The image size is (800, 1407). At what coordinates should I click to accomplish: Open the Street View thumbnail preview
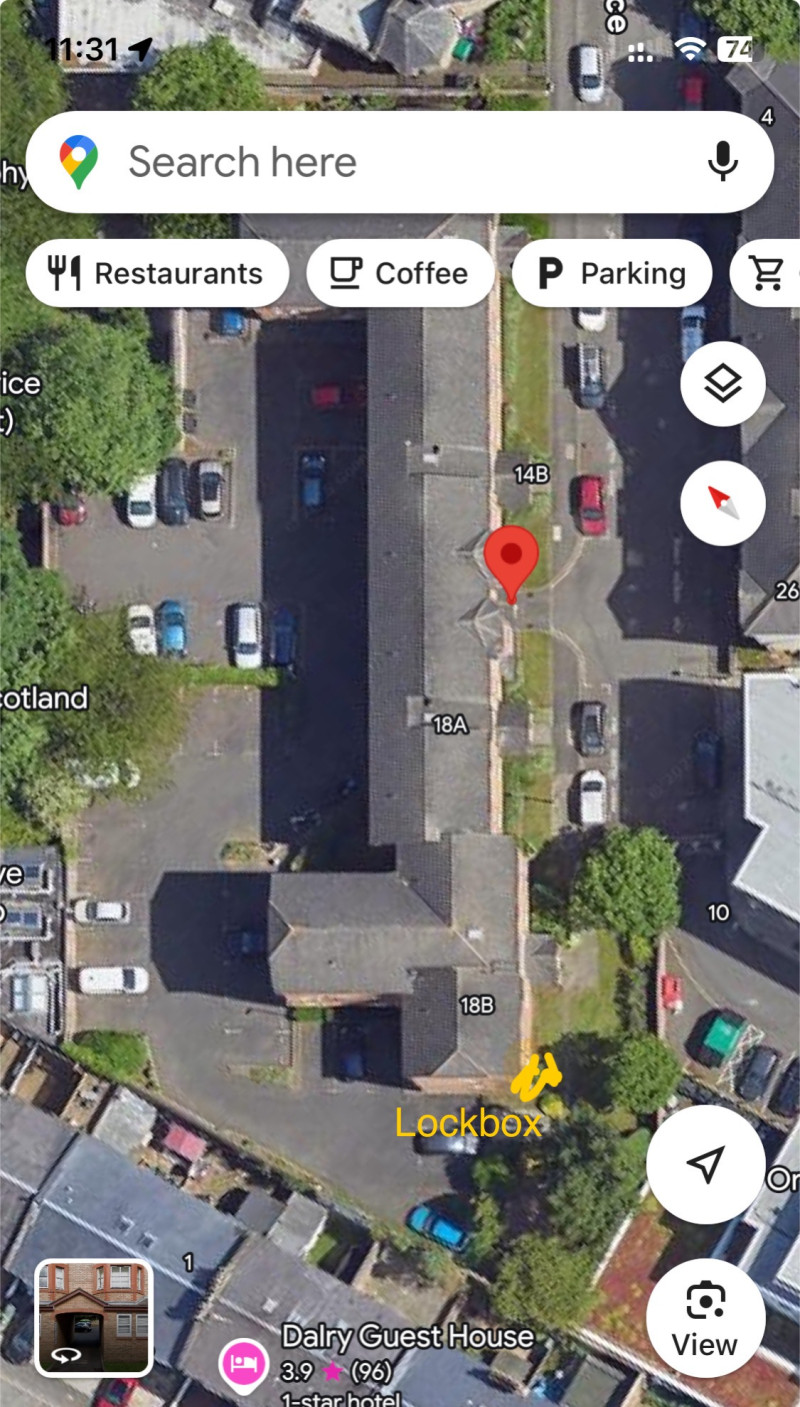click(93, 1318)
